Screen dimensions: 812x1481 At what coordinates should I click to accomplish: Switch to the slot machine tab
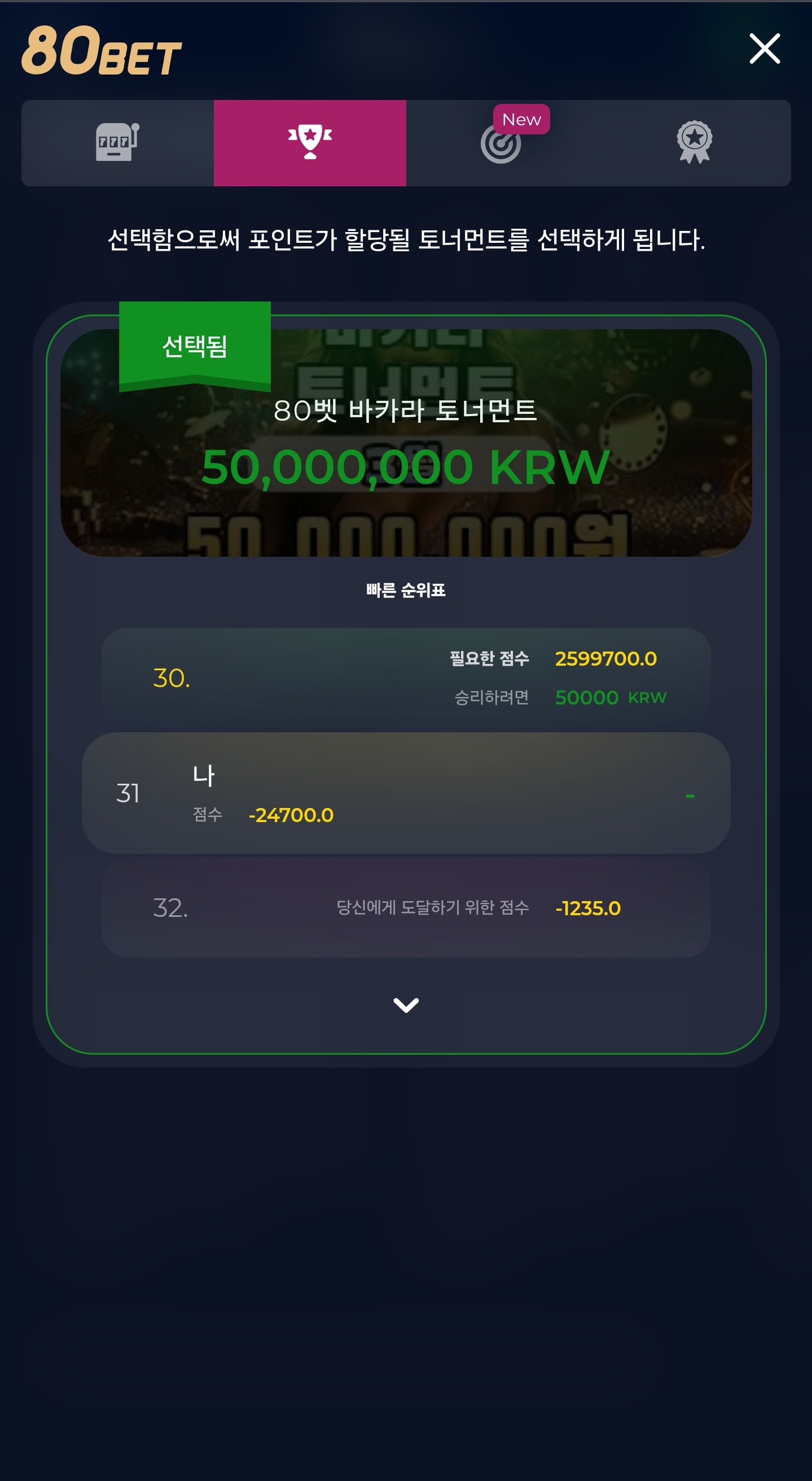(117, 143)
